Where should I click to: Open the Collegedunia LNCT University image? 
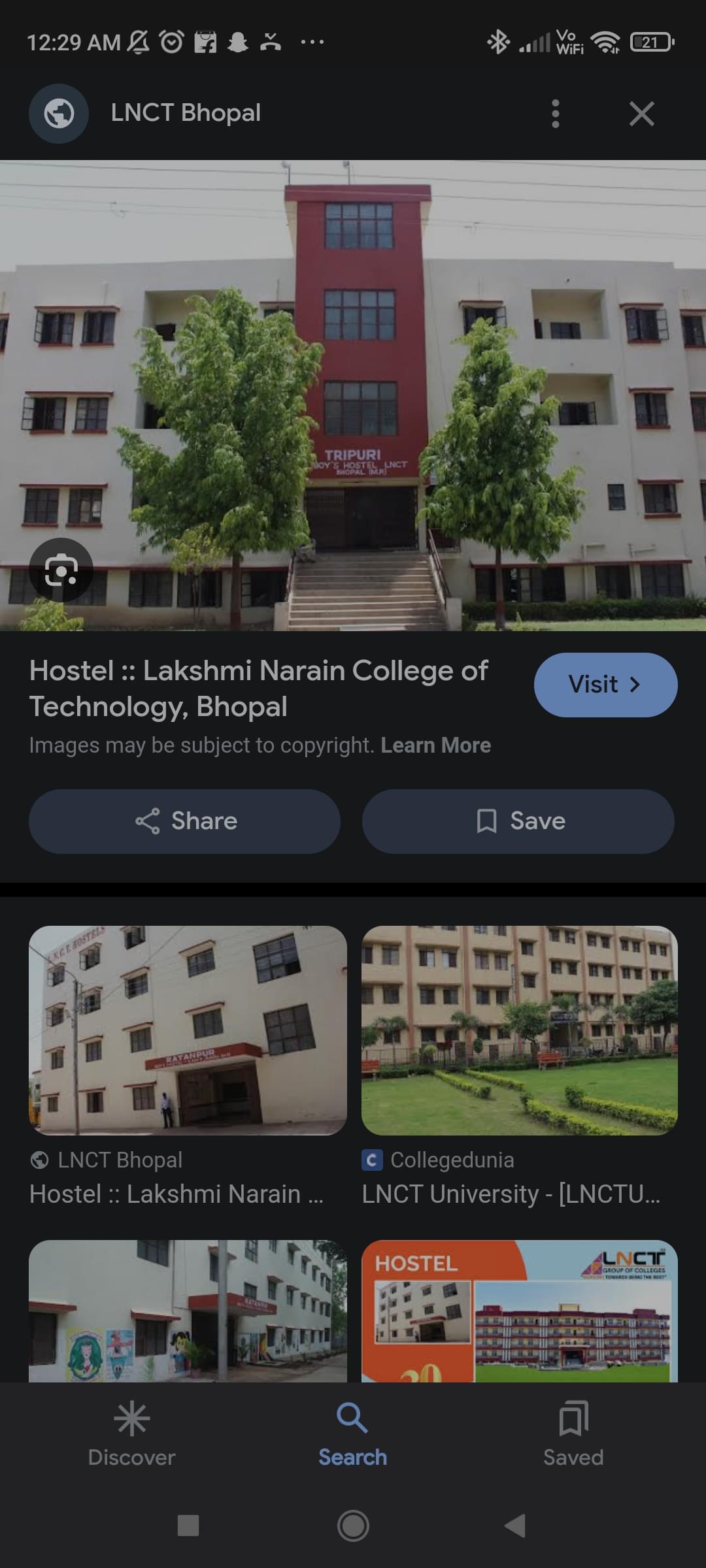coord(520,1030)
